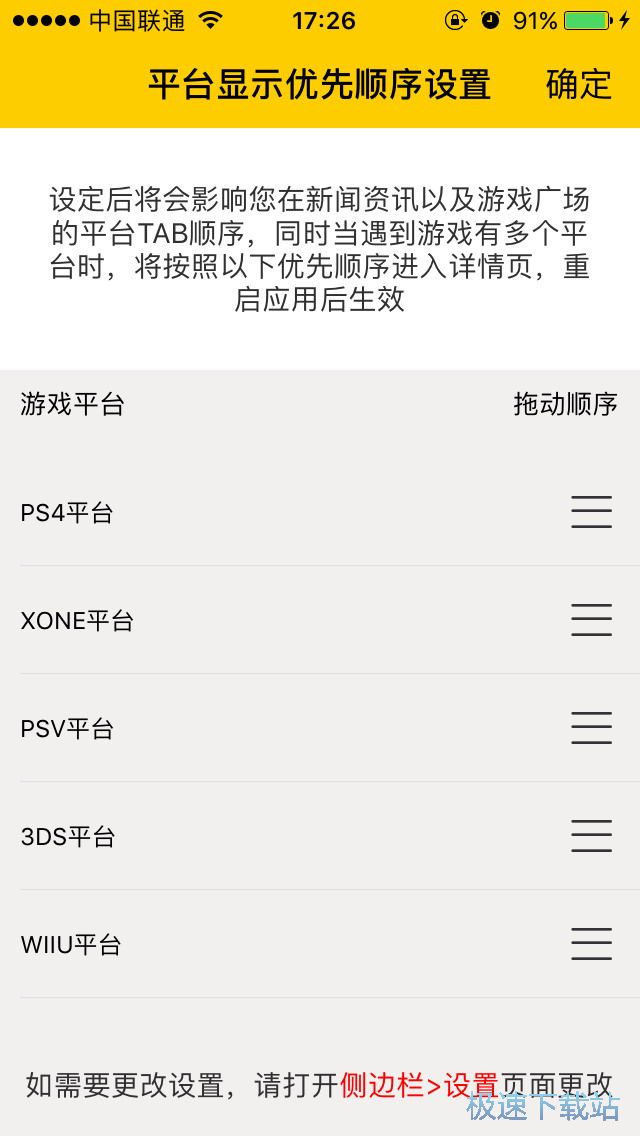Tap the reorder handle for PSV平台
Image resolution: width=640 pixels, height=1136 pixels.
(x=591, y=728)
